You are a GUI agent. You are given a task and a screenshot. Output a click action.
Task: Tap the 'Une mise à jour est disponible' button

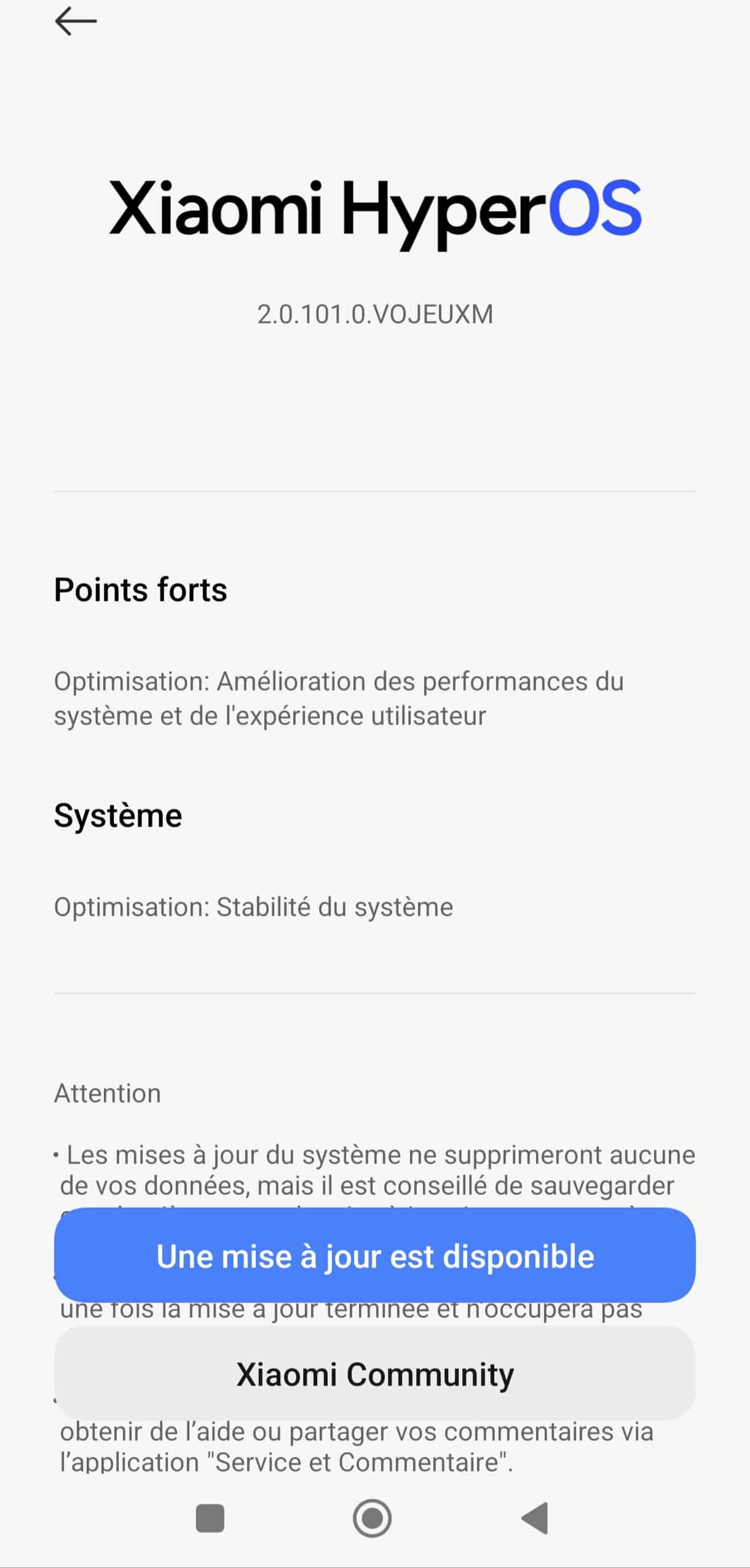(x=375, y=1255)
